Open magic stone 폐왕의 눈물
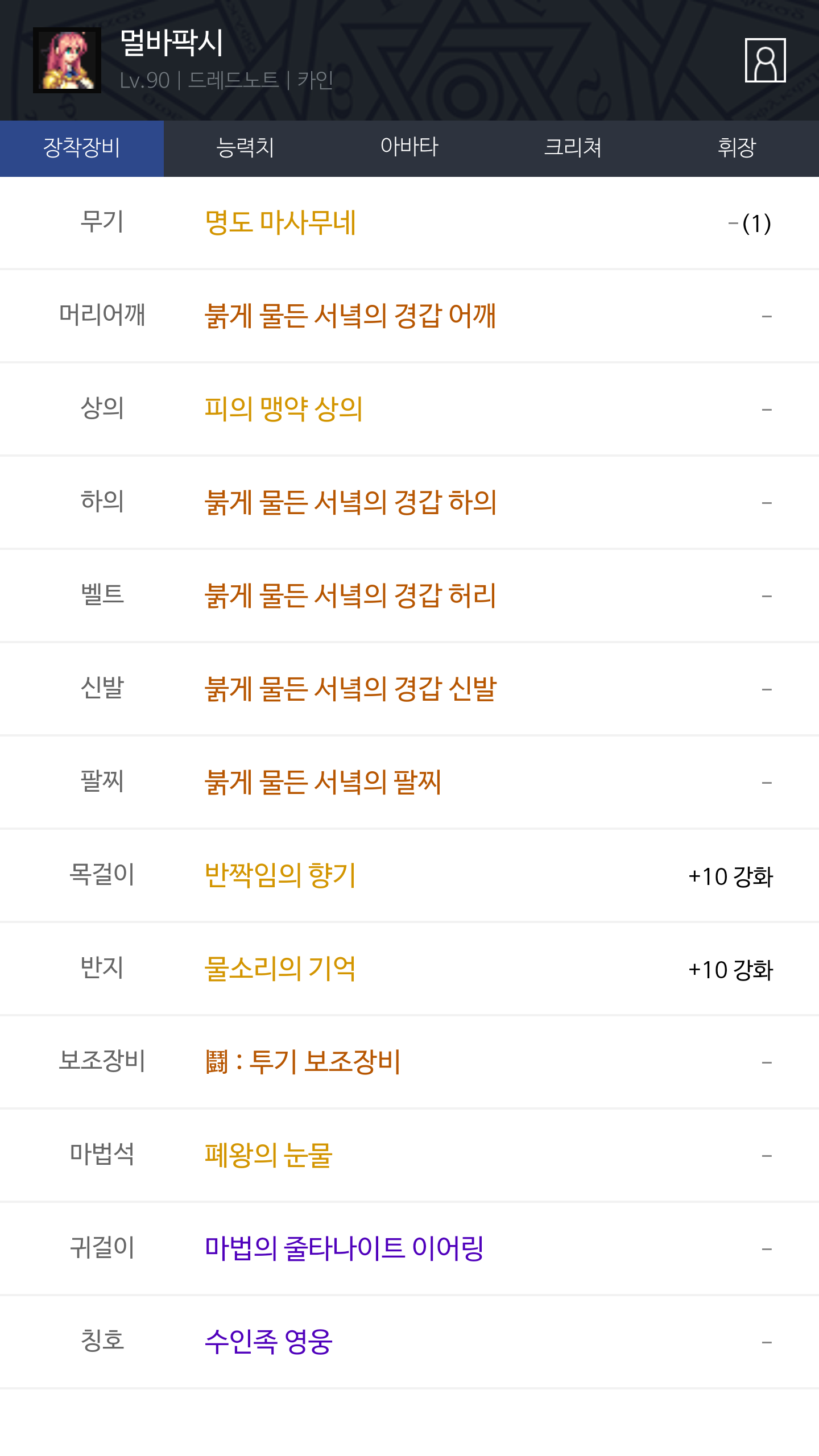 point(268,1155)
